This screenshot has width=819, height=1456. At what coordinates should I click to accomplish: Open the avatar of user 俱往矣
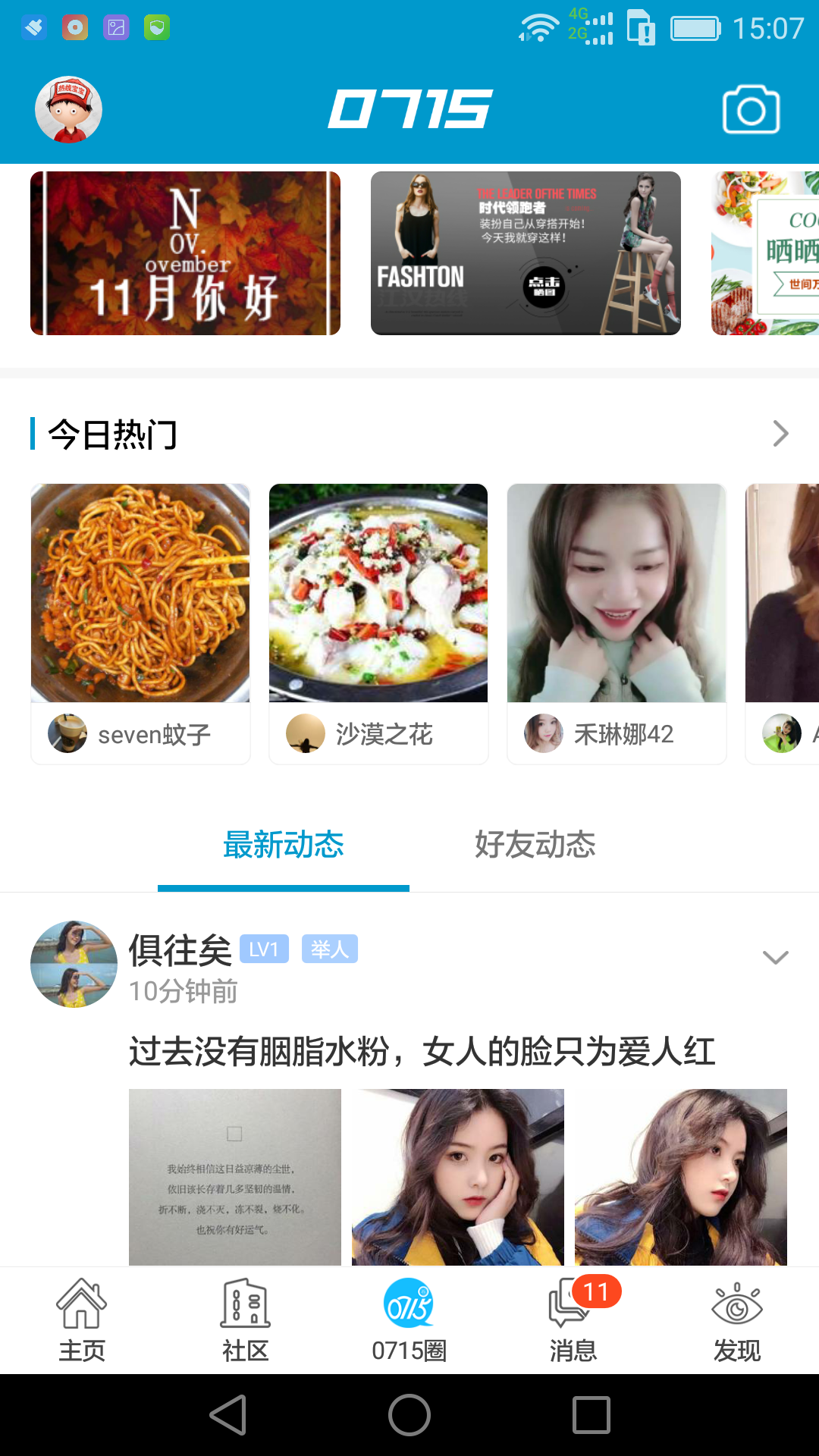(x=74, y=964)
